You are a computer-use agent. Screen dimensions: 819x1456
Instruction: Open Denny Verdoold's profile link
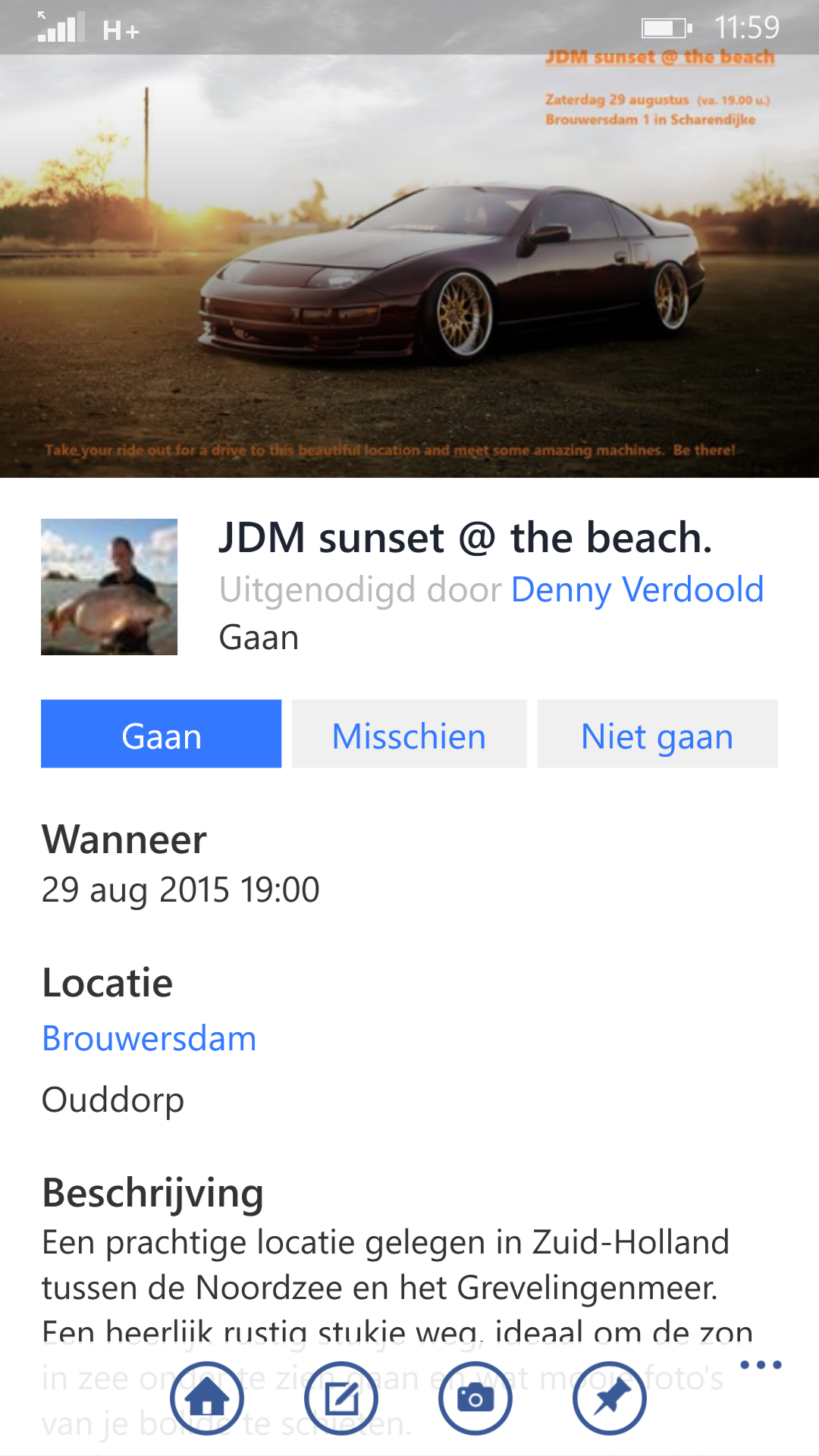(x=637, y=590)
